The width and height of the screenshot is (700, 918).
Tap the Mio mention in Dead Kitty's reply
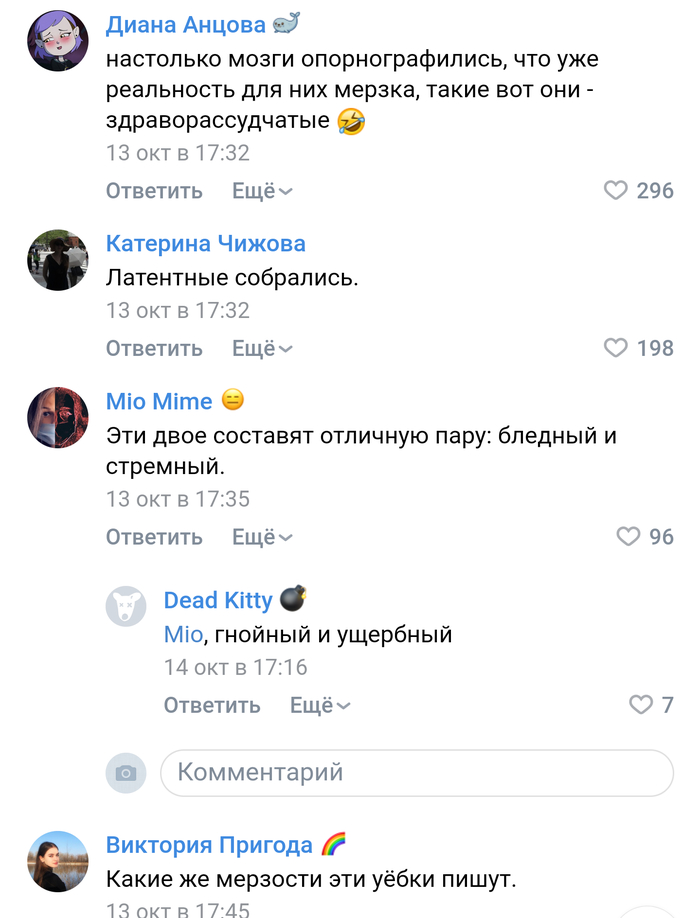click(183, 634)
